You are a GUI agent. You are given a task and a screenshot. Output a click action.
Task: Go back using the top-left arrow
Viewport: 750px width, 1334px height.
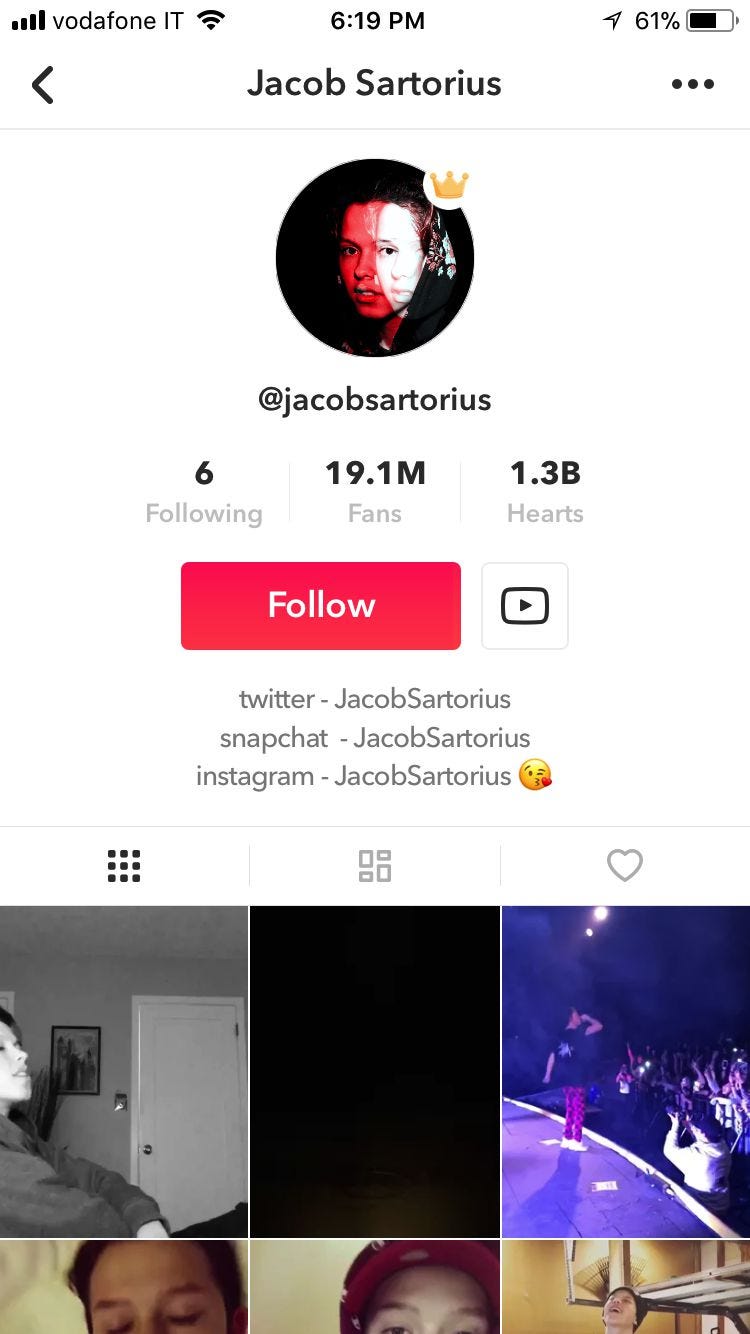[42, 85]
